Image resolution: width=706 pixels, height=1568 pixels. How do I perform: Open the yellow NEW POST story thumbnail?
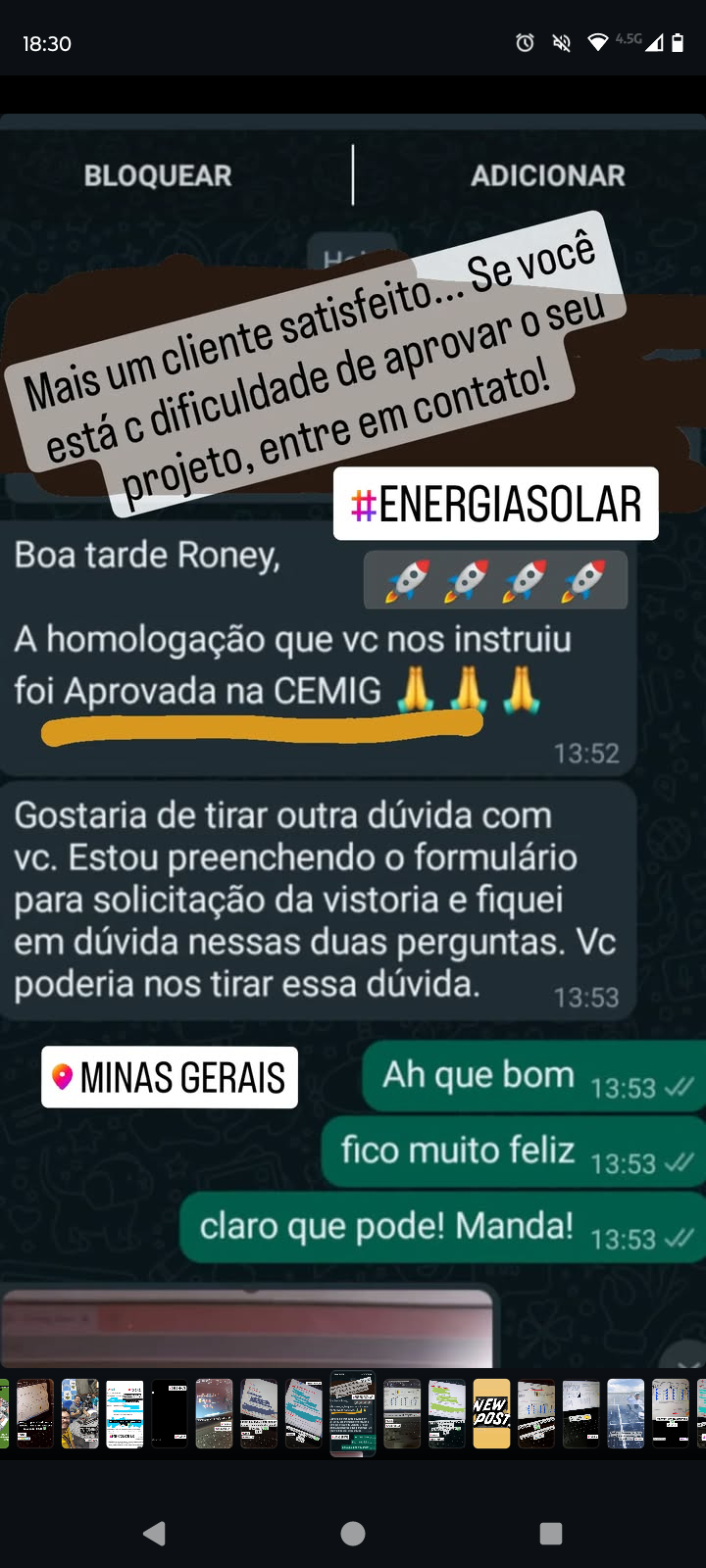click(491, 1413)
